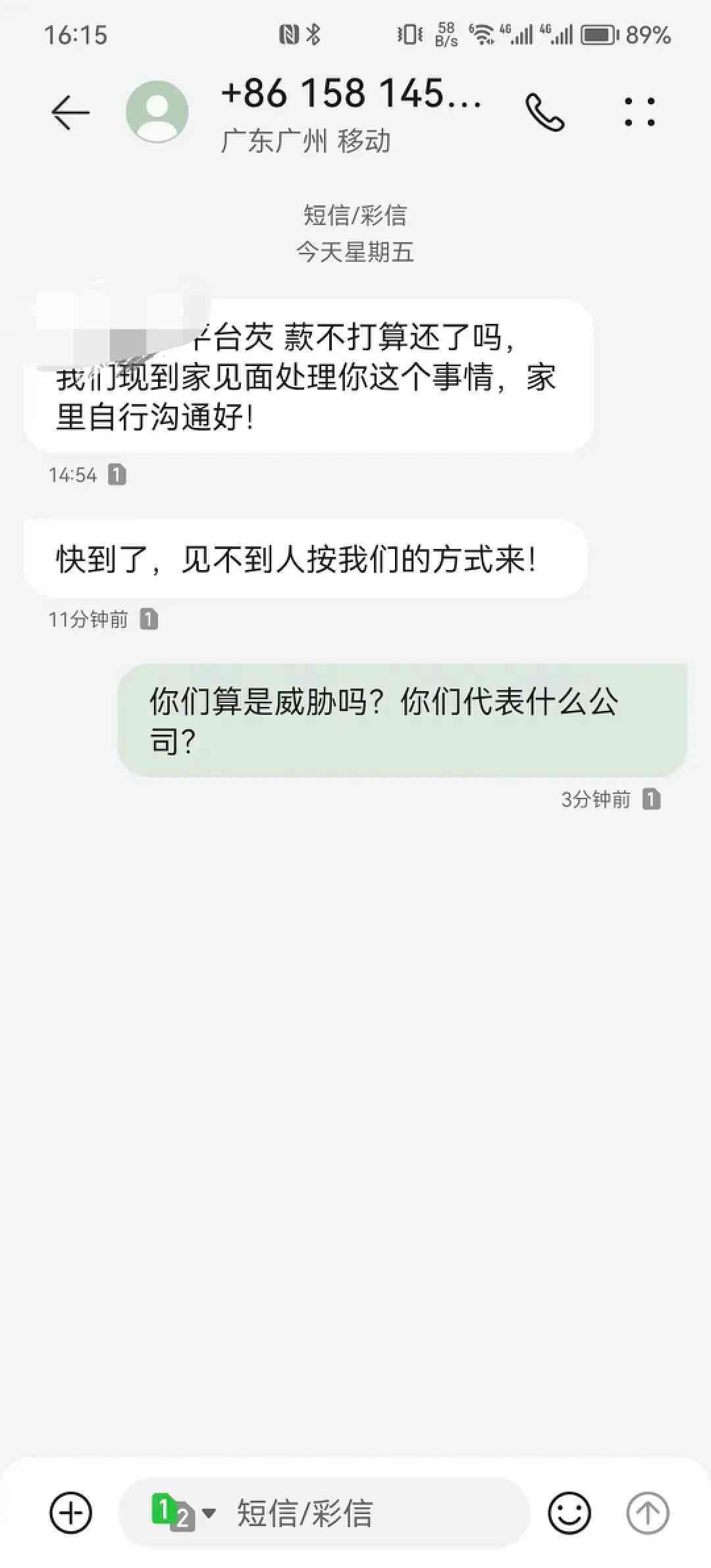Open the plus attachment menu

point(71,1513)
